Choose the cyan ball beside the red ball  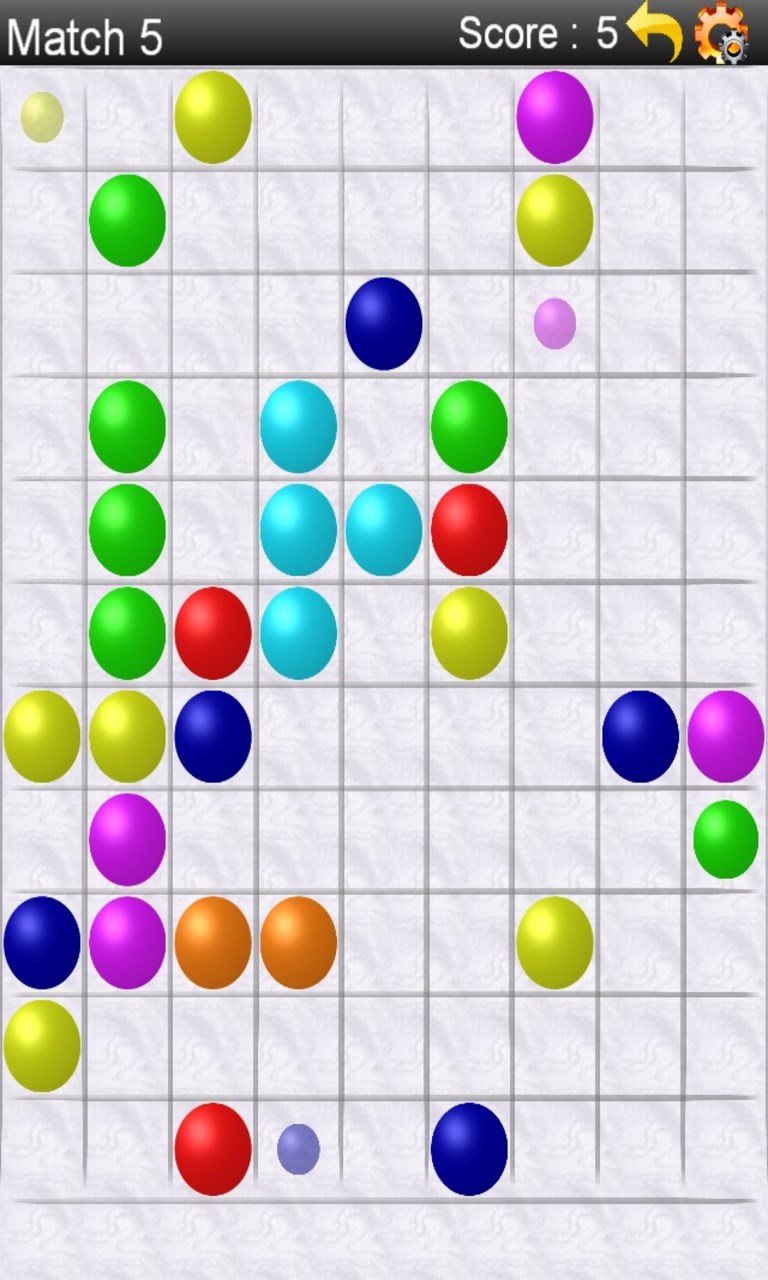[x=384, y=530]
